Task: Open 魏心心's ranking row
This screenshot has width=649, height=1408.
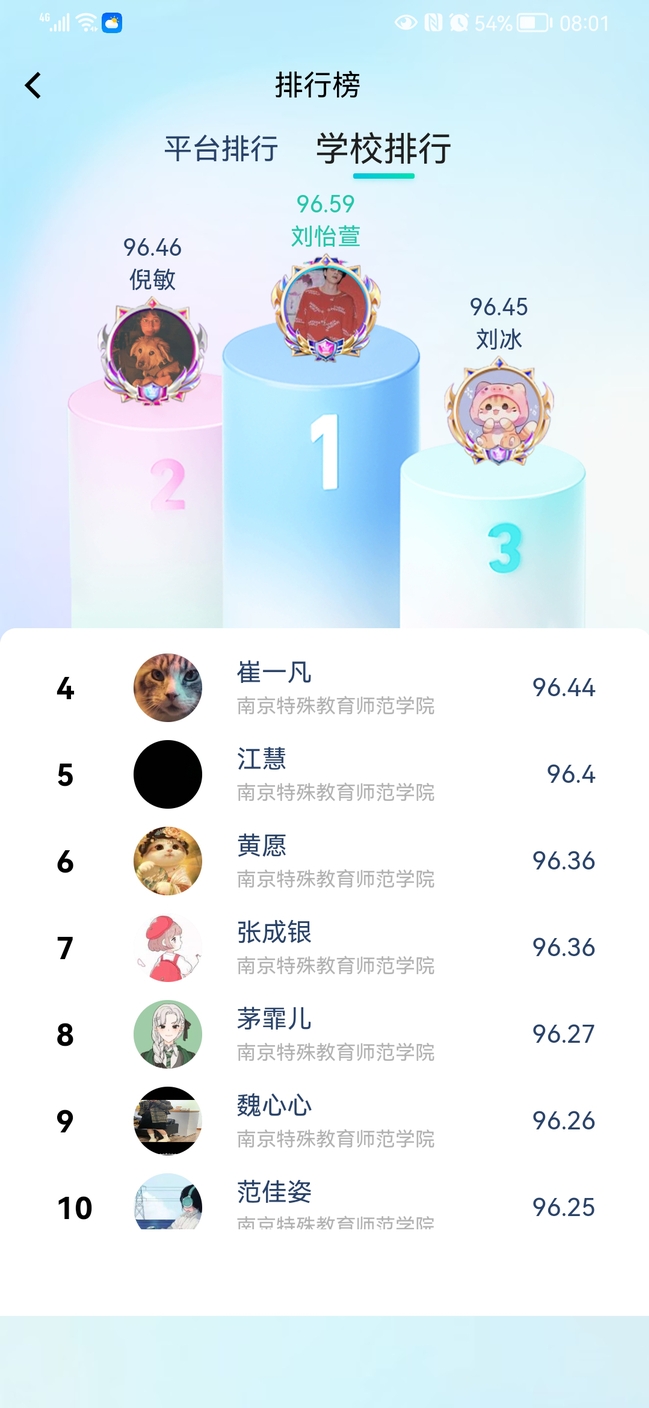Action: click(x=324, y=1121)
